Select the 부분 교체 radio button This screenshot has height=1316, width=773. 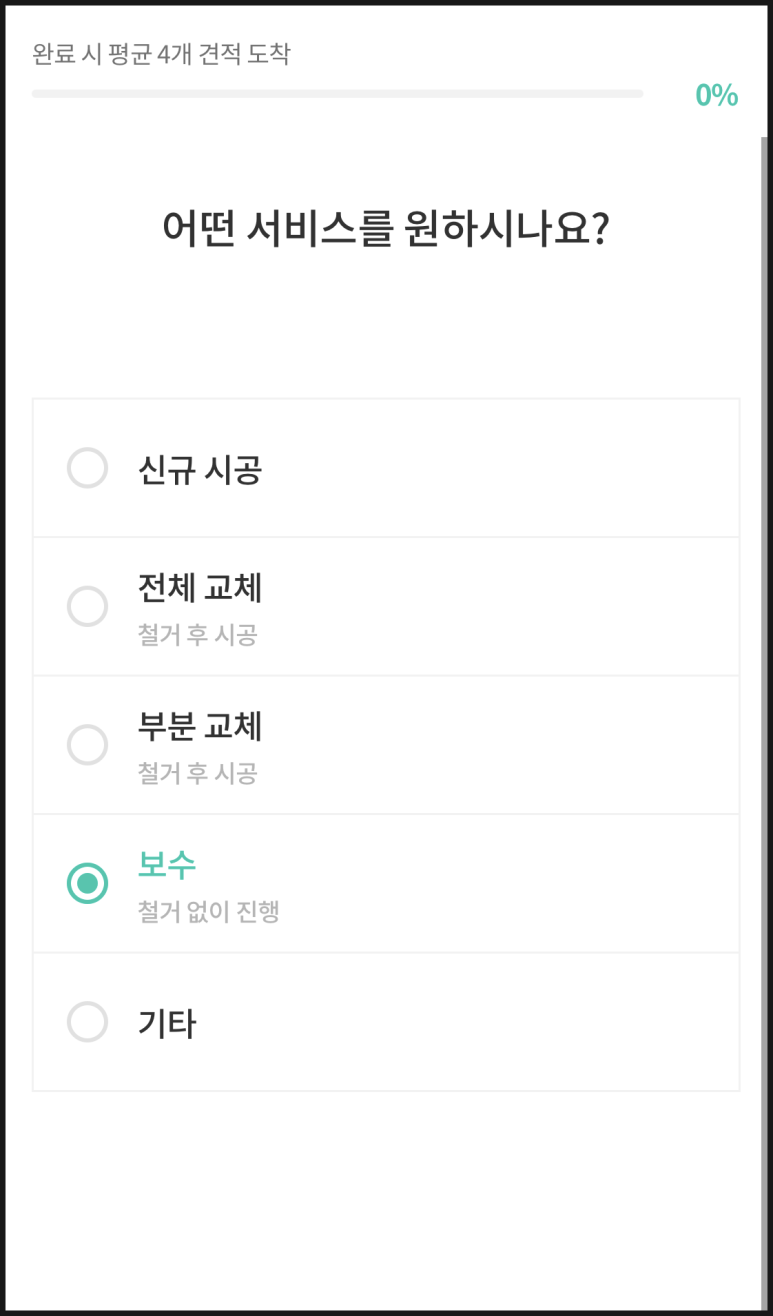click(87, 744)
